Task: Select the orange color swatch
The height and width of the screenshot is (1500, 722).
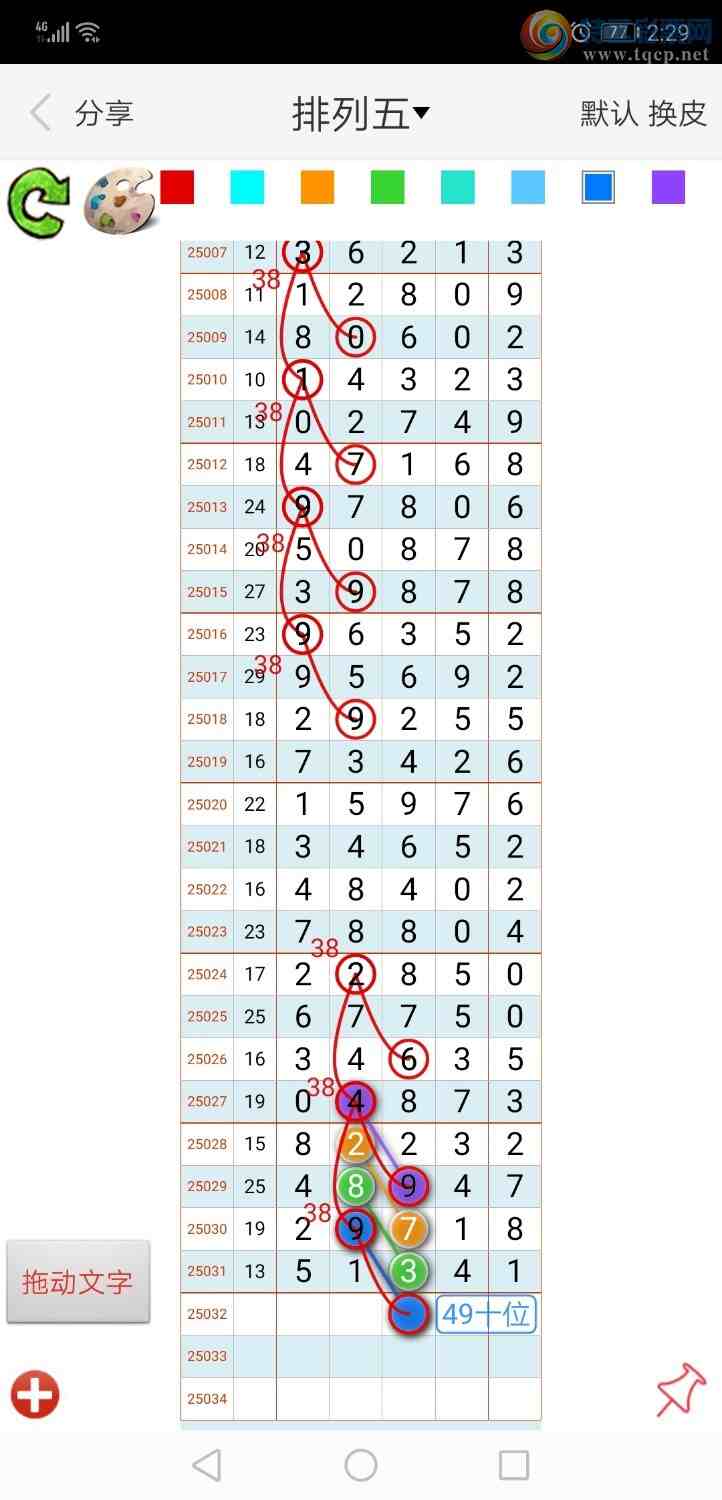Action: 317,188
